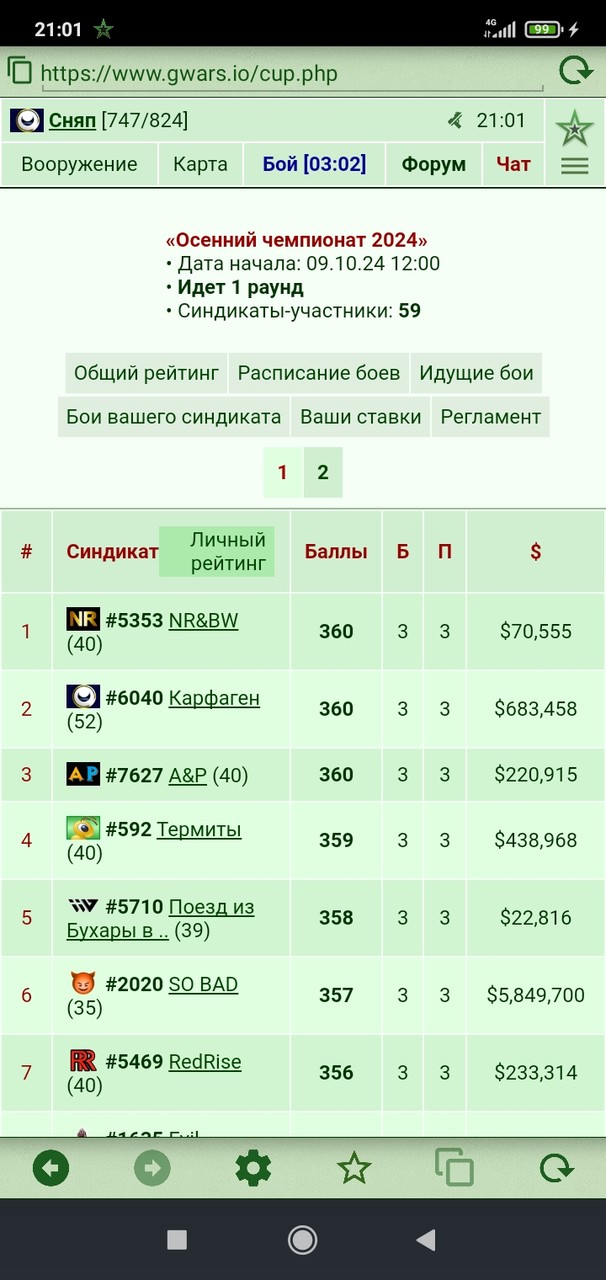606x1280 pixels.
Task: Read the Регламент
Action: [x=491, y=417]
